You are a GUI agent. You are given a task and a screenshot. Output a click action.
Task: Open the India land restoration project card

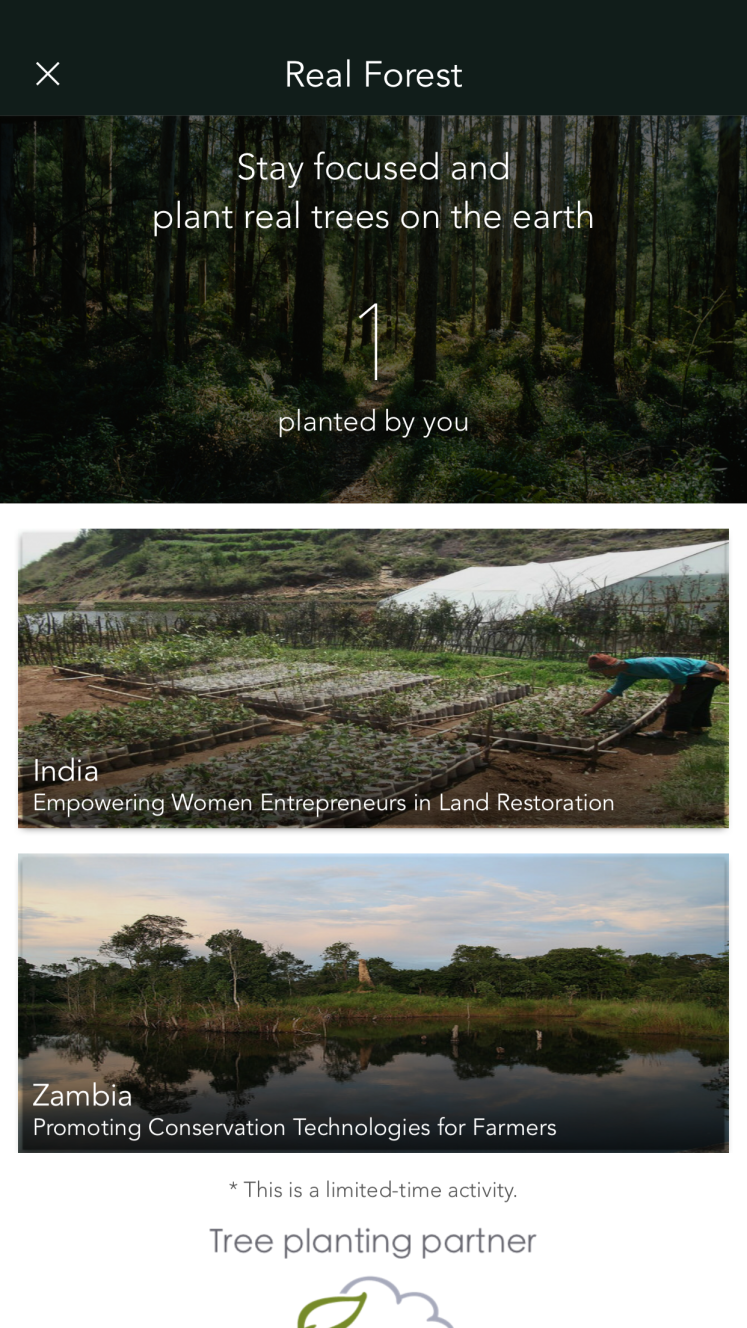point(373,678)
